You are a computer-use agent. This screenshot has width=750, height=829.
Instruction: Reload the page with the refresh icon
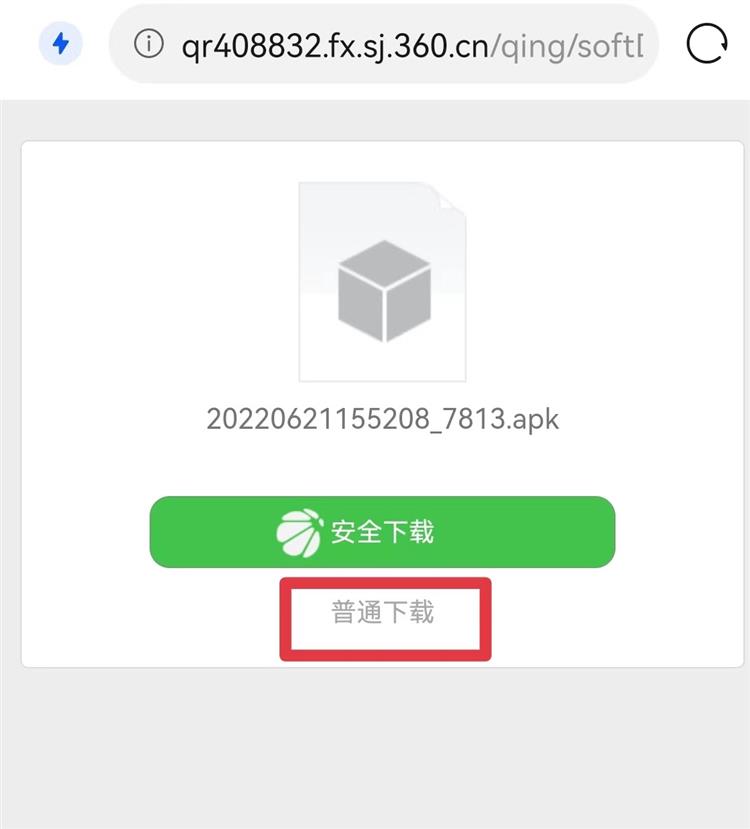tap(707, 44)
